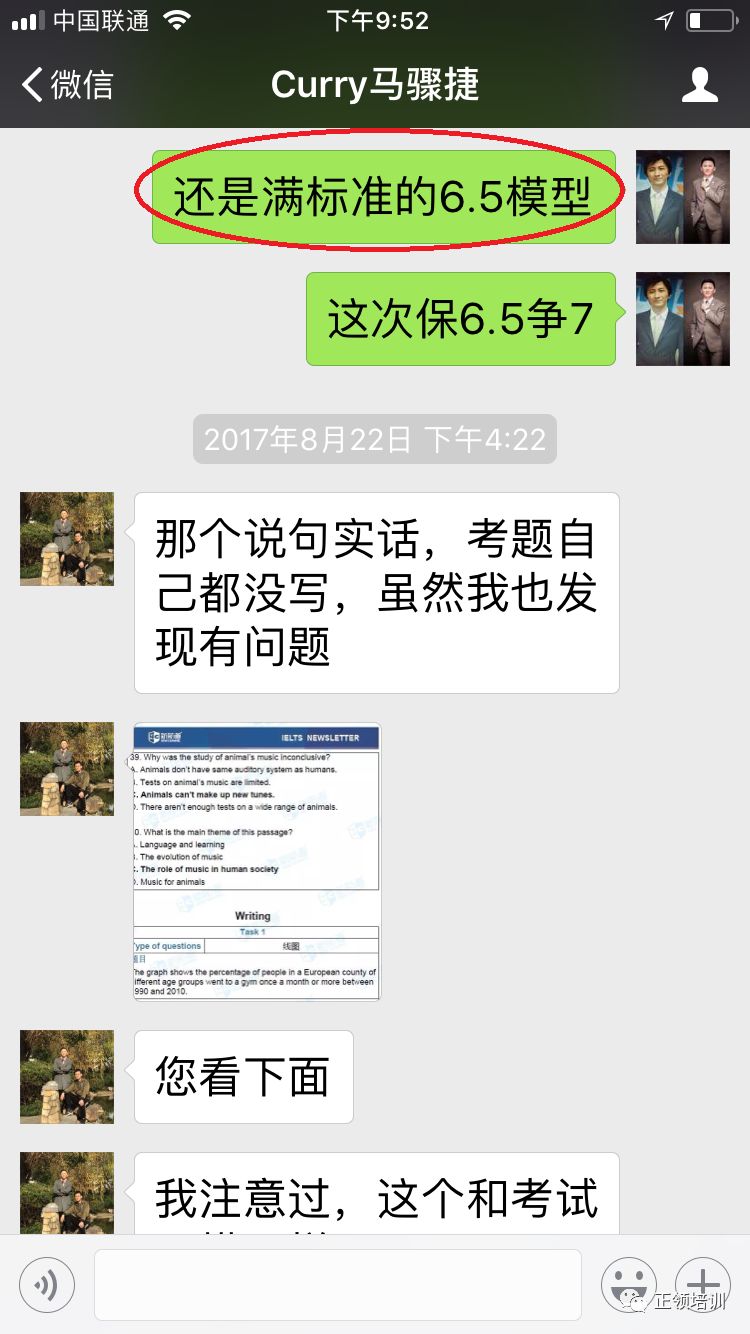The image size is (750, 1334).
Task: Open the IELTS newsletter image in the chat
Action: click(257, 861)
